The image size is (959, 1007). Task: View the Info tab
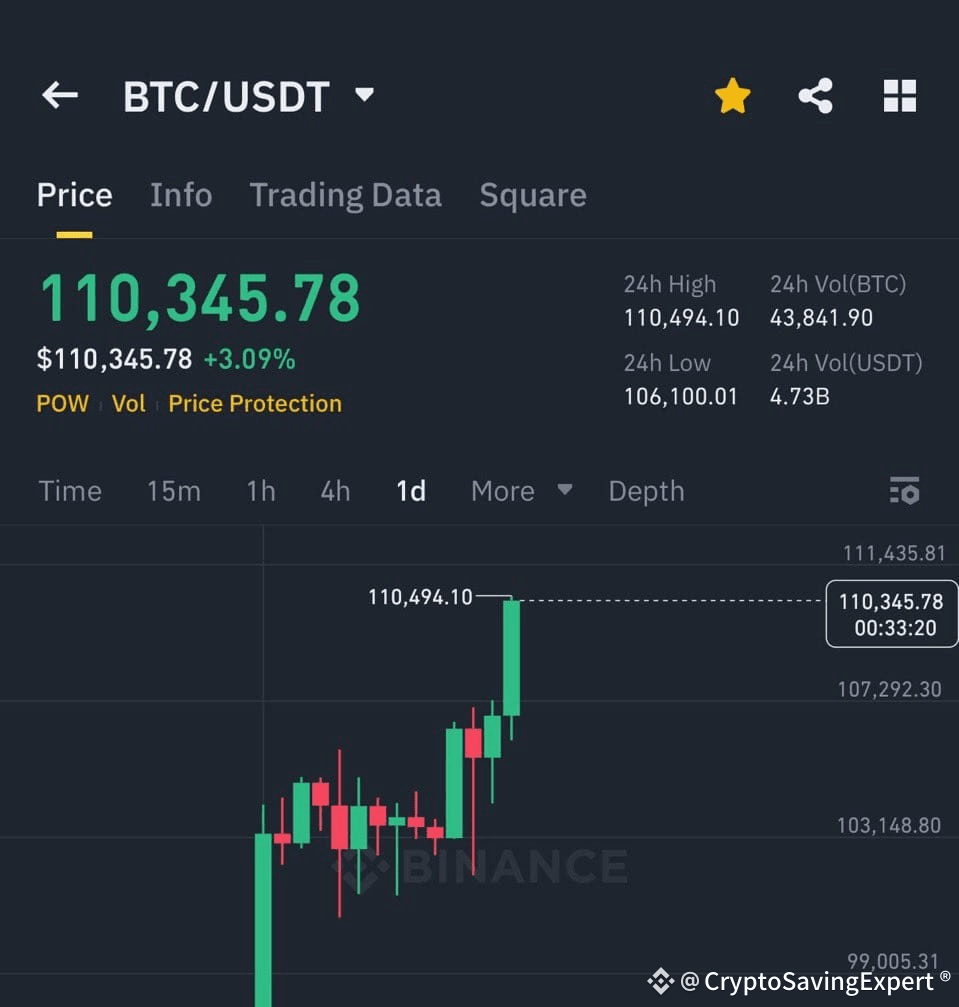click(x=181, y=195)
